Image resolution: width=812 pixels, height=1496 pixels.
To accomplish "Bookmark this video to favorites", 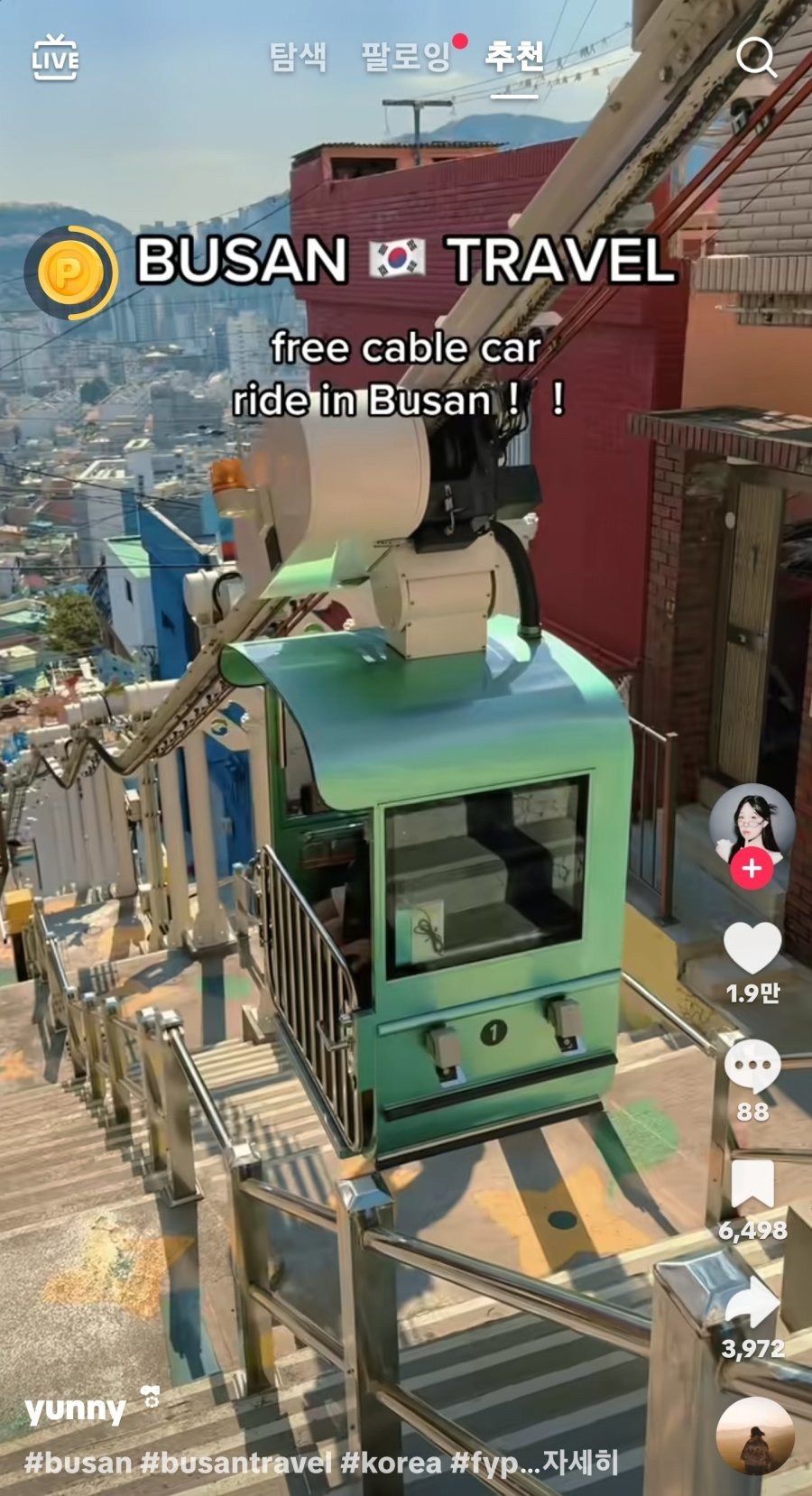I will 752,1185.
